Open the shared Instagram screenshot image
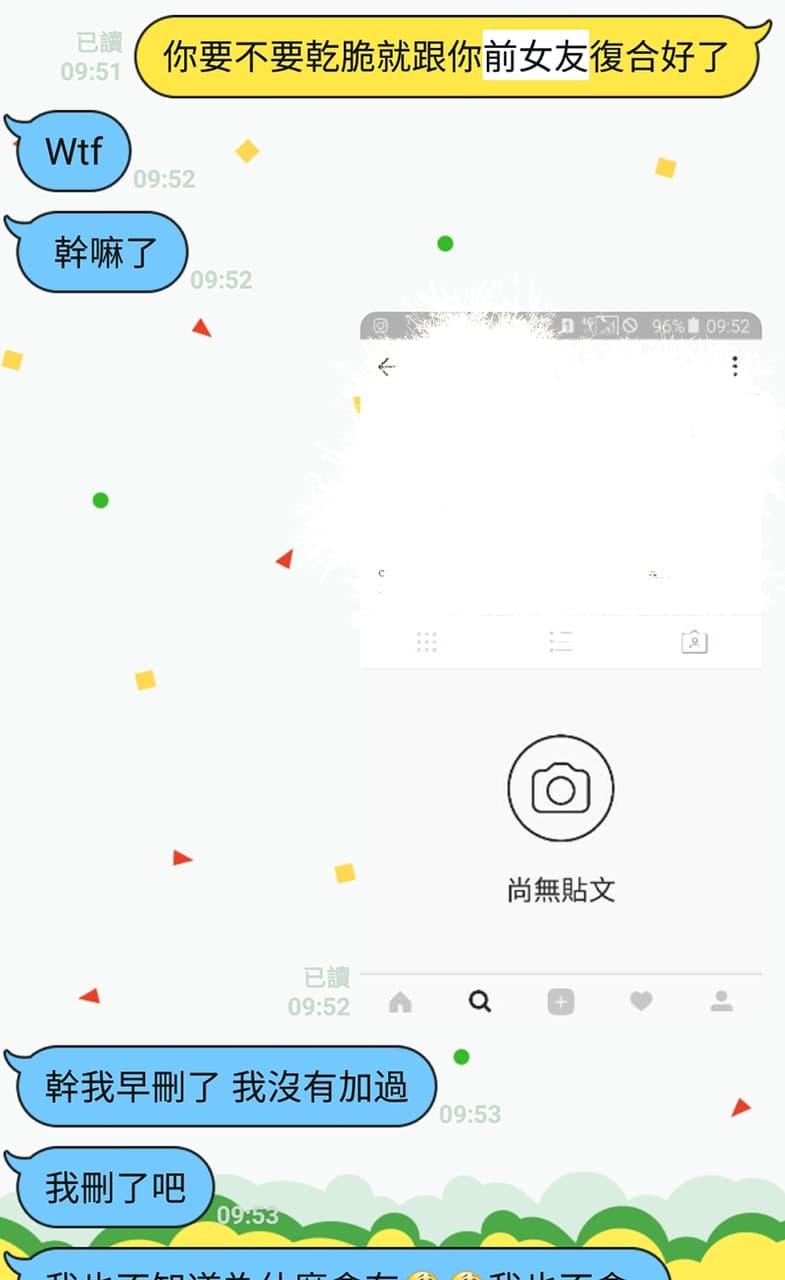Viewport: 785px width, 1280px height. click(x=561, y=667)
